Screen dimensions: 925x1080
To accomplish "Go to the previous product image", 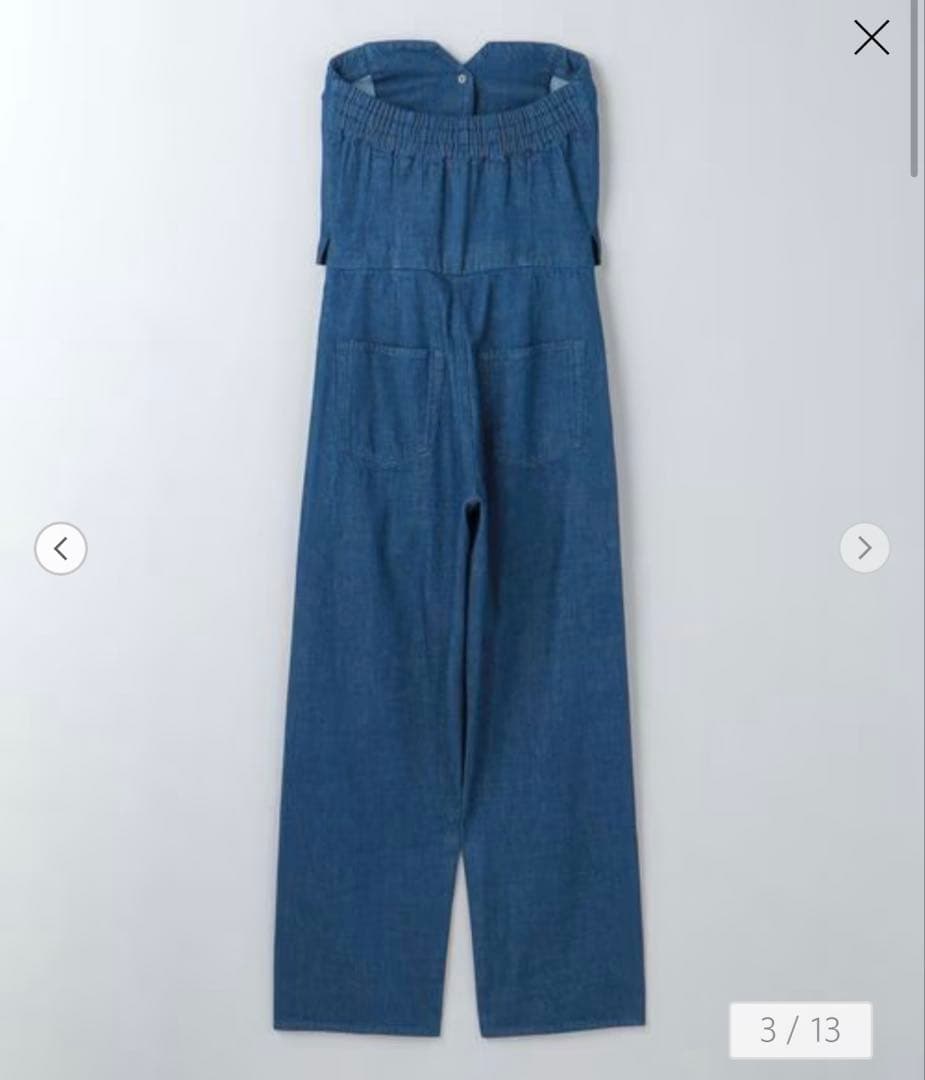I will (61, 548).
